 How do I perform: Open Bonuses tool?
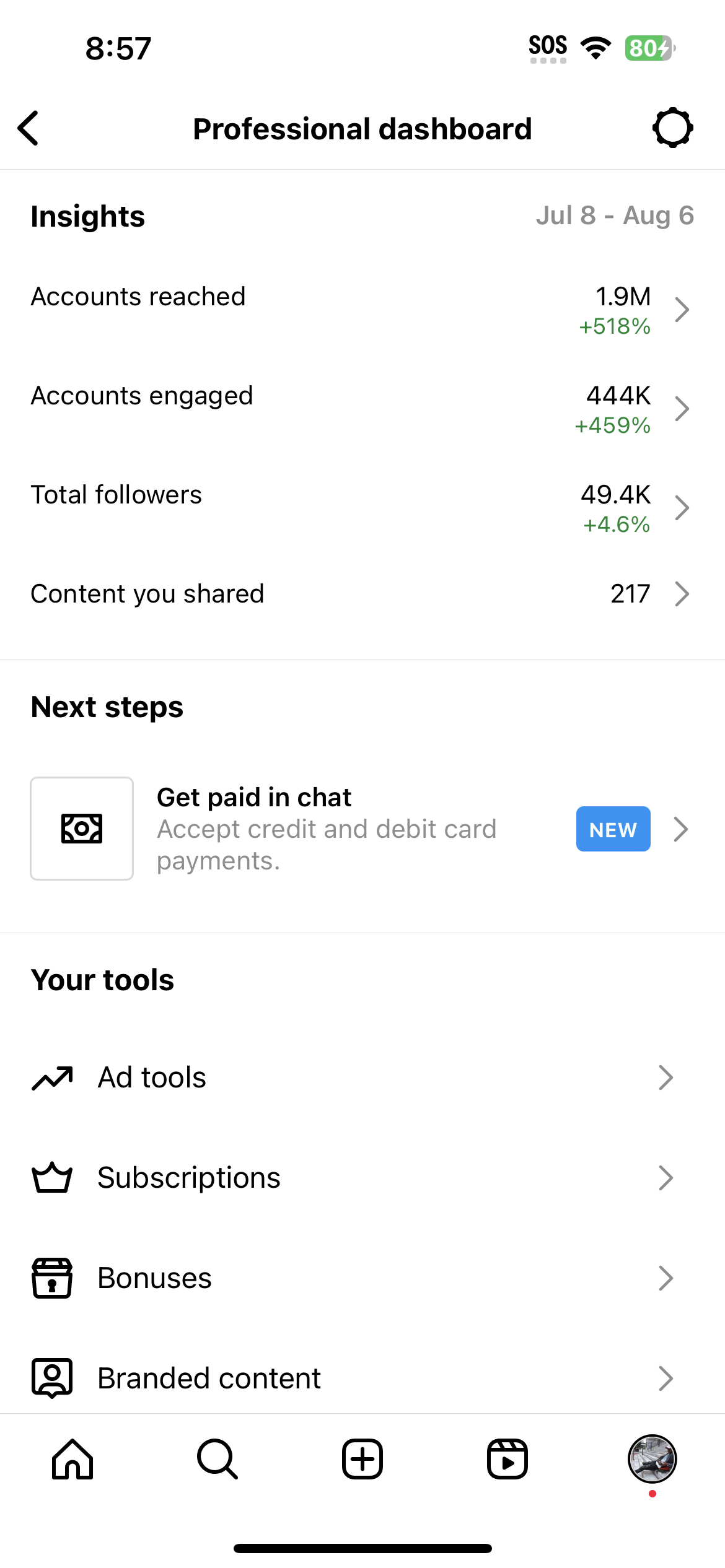[x=362, y=1278]
